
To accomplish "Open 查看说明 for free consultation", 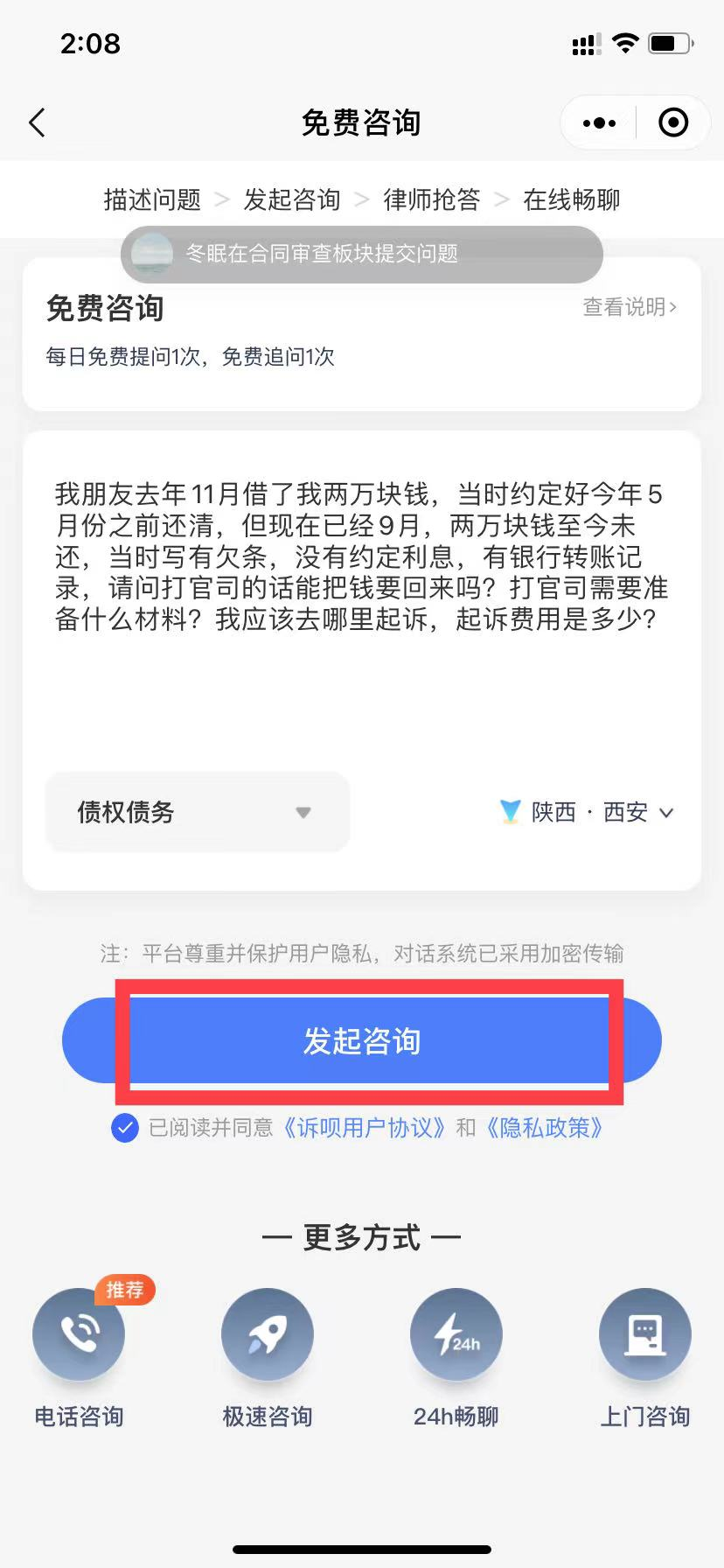I will tap(630, 307).
